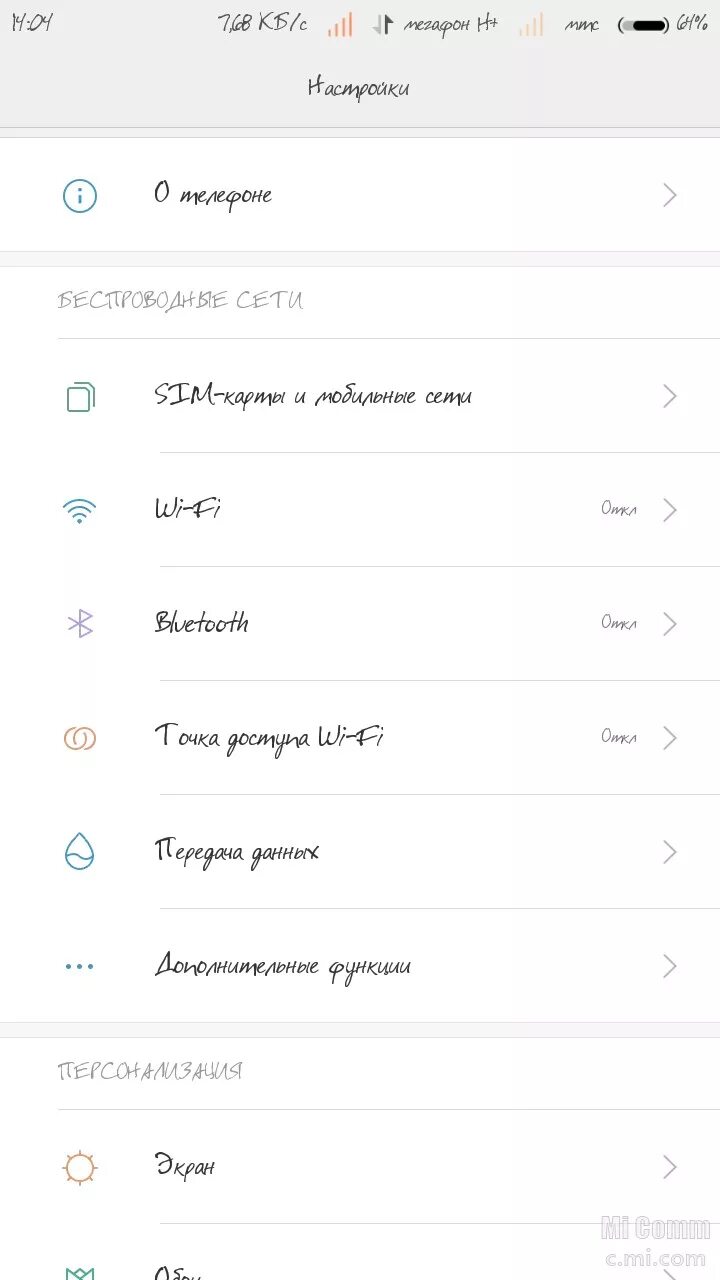This screenshot has height=1280, width=720.
Task: Open Wi-Fi settings
Action: 360,510
